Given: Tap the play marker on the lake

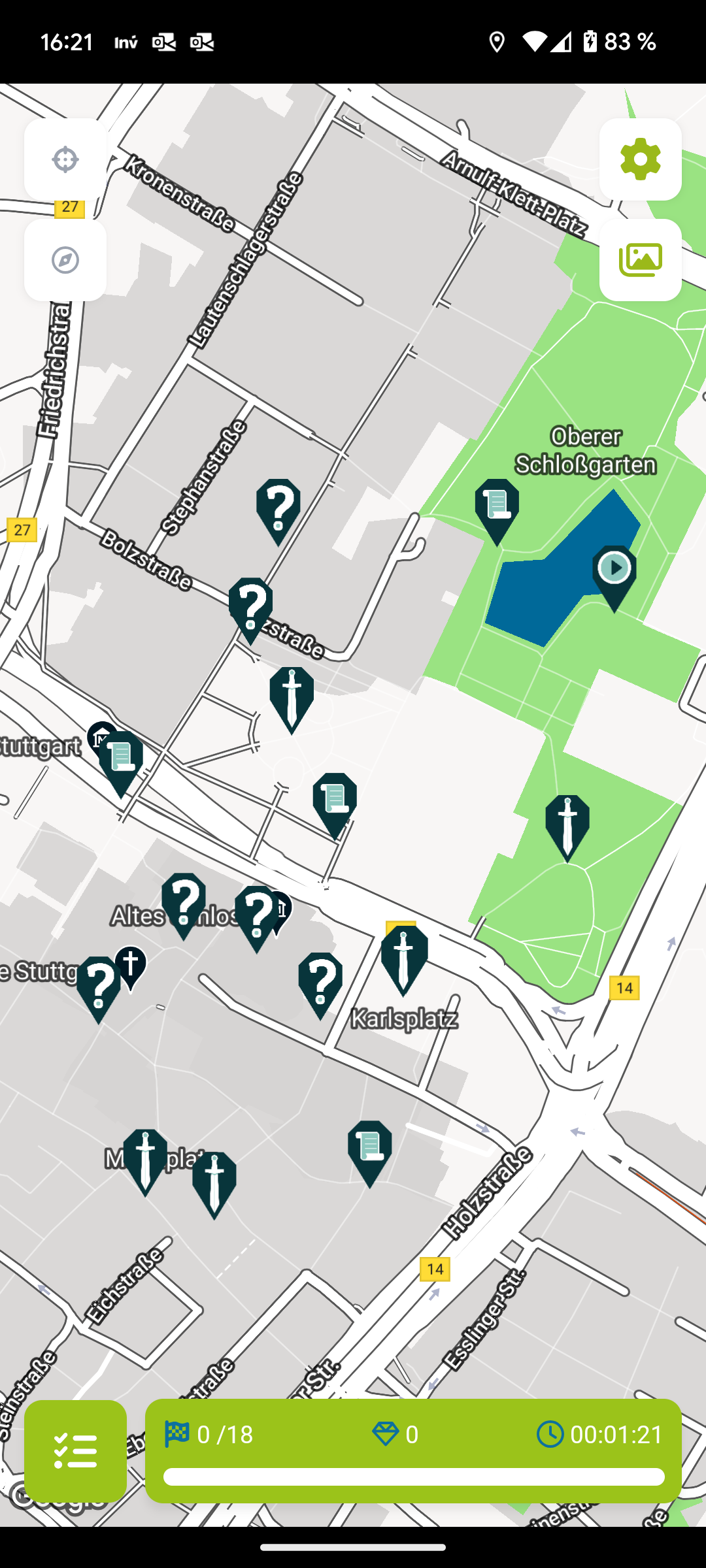Looking at the screenshot, I should [614, 570].
